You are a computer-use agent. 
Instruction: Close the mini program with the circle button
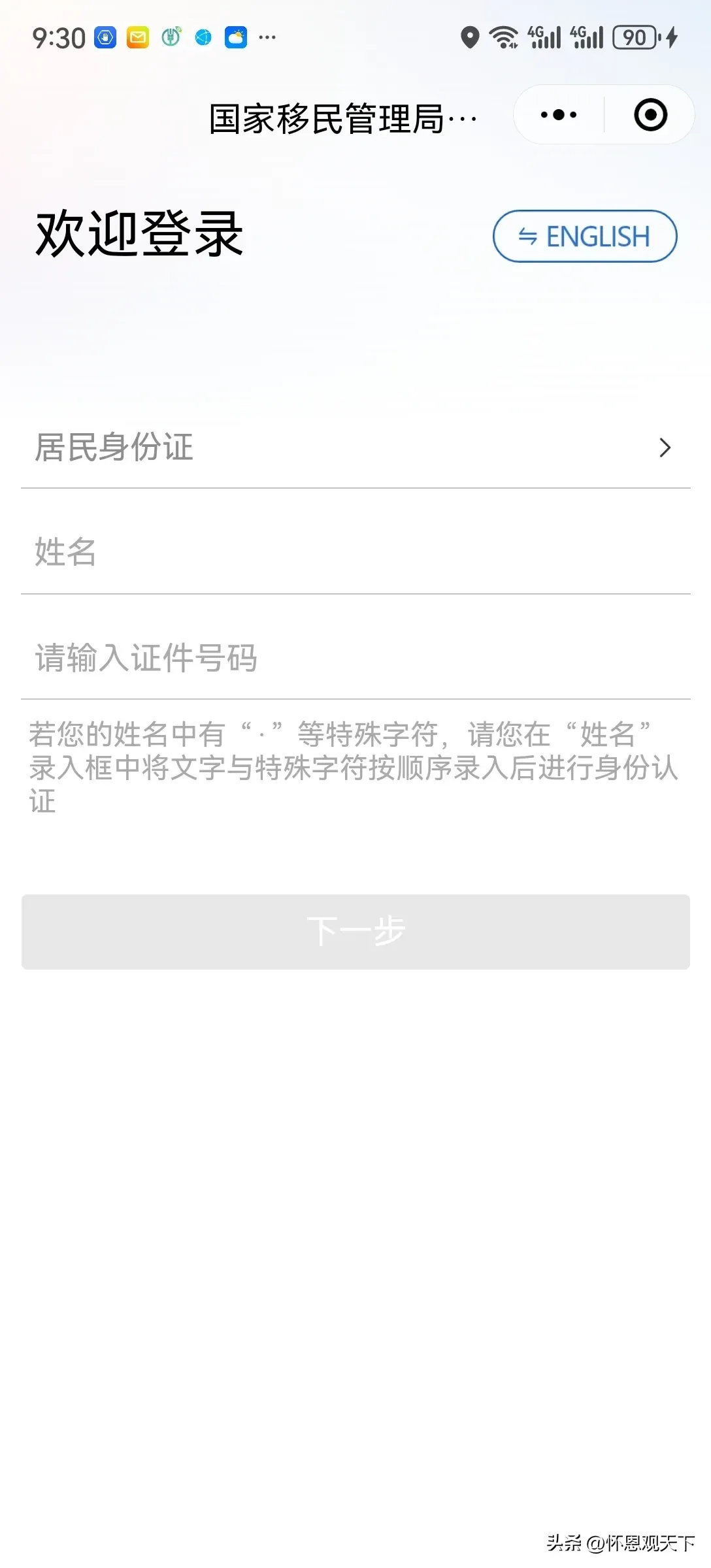coord(650,115)
